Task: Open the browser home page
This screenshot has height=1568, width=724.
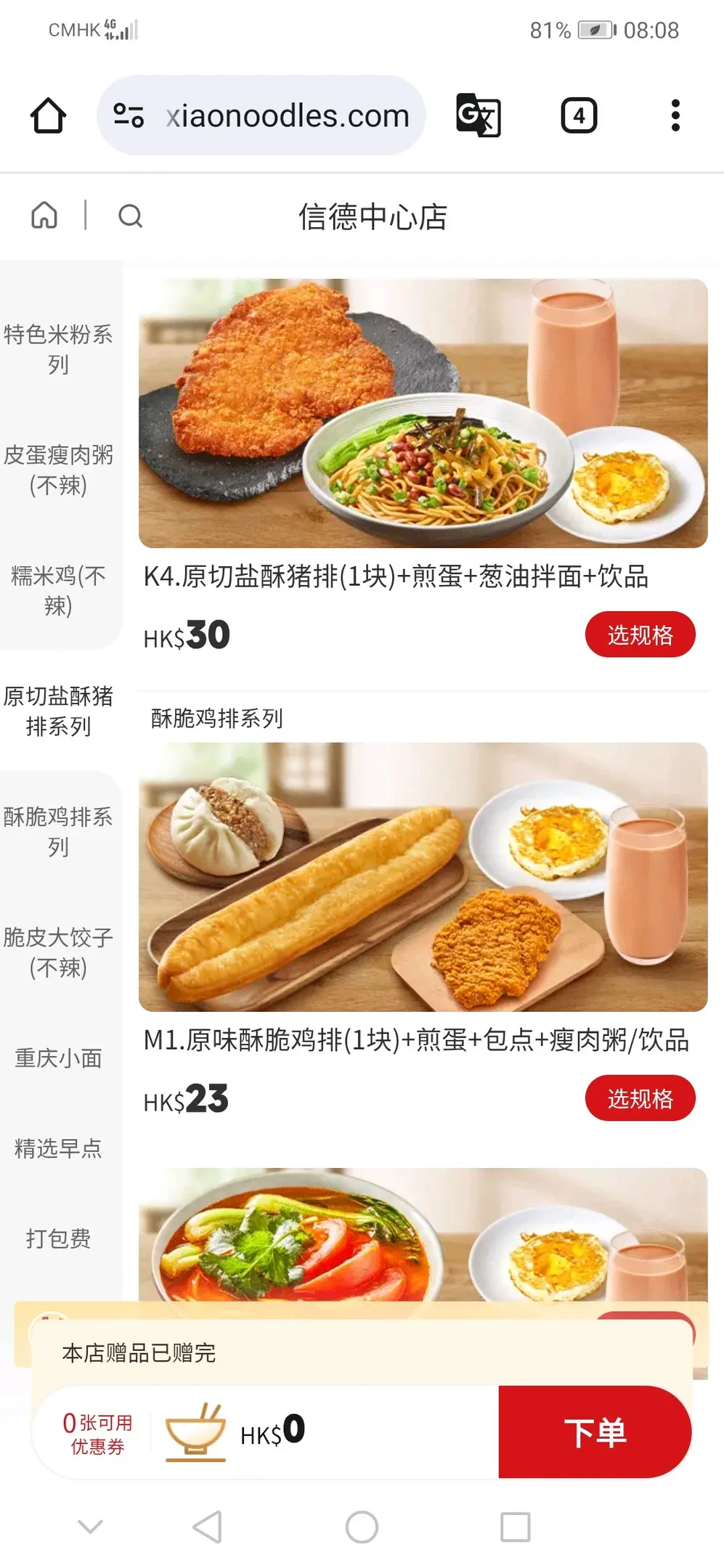Action: 48,115
